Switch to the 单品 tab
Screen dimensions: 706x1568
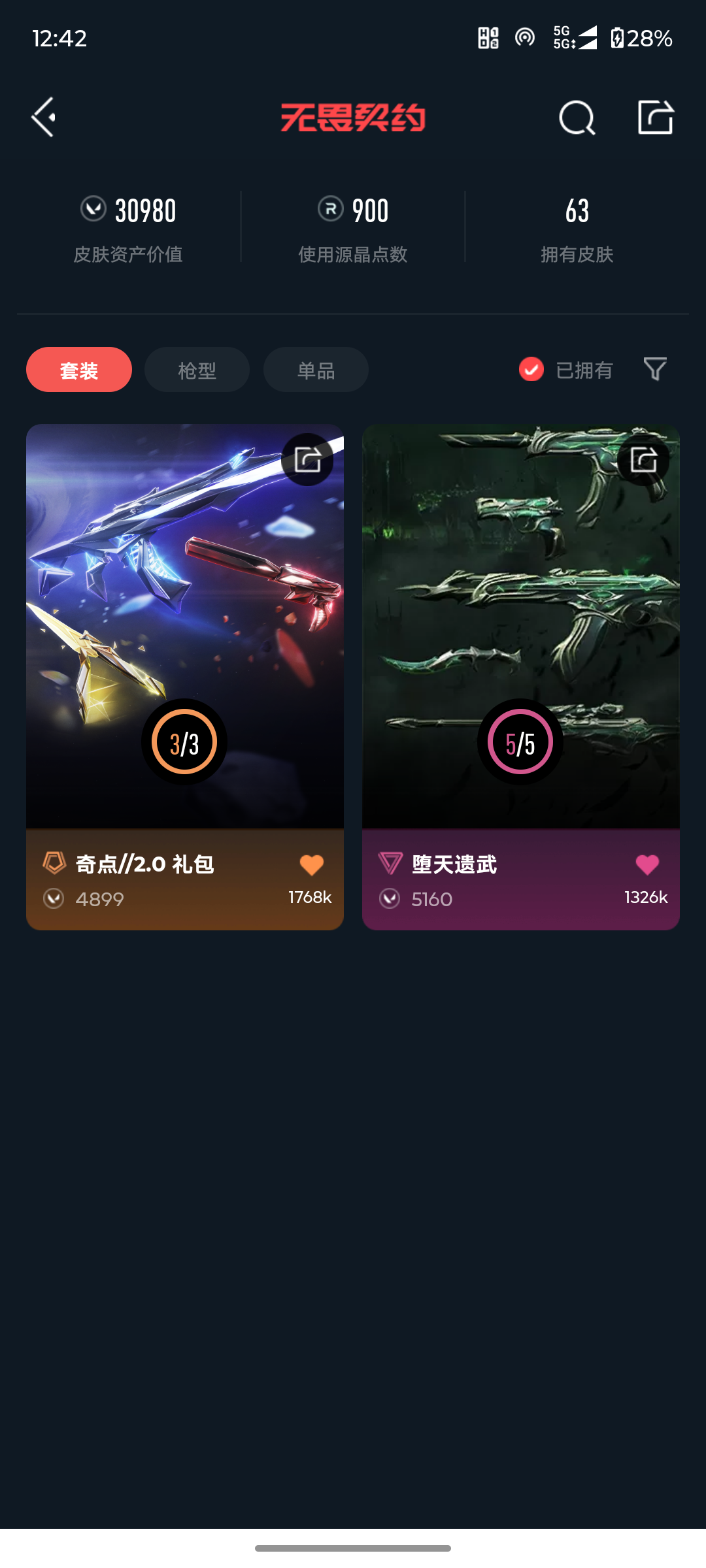click(x=316, y=370)
